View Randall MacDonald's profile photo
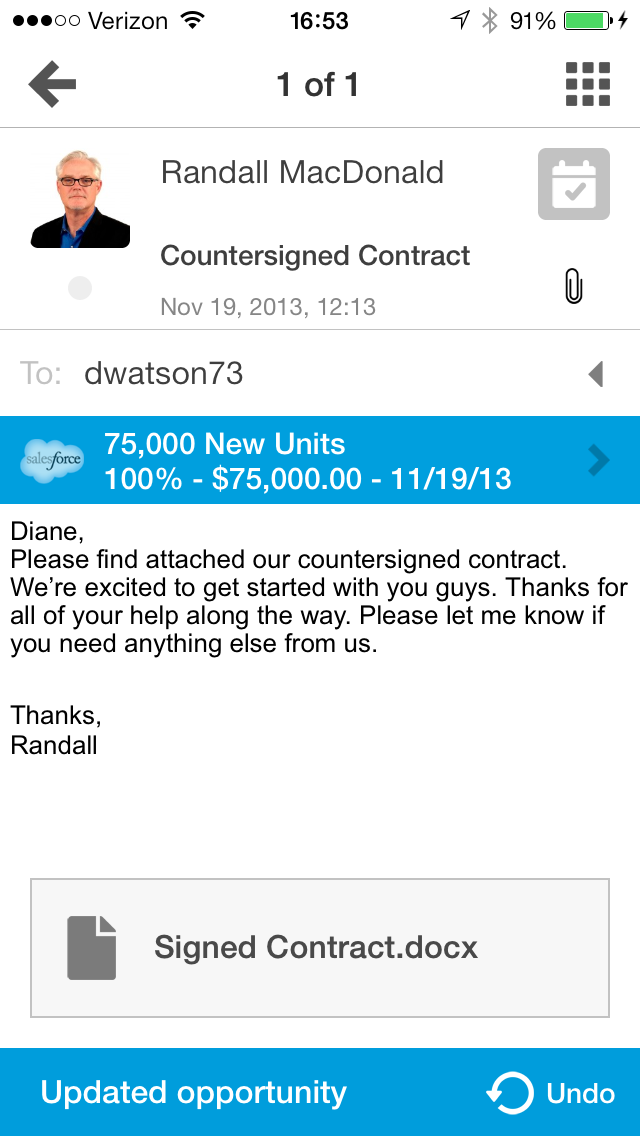Image resolution: width=640 pixels, height=1136 pixels. (x=80, y=199)
